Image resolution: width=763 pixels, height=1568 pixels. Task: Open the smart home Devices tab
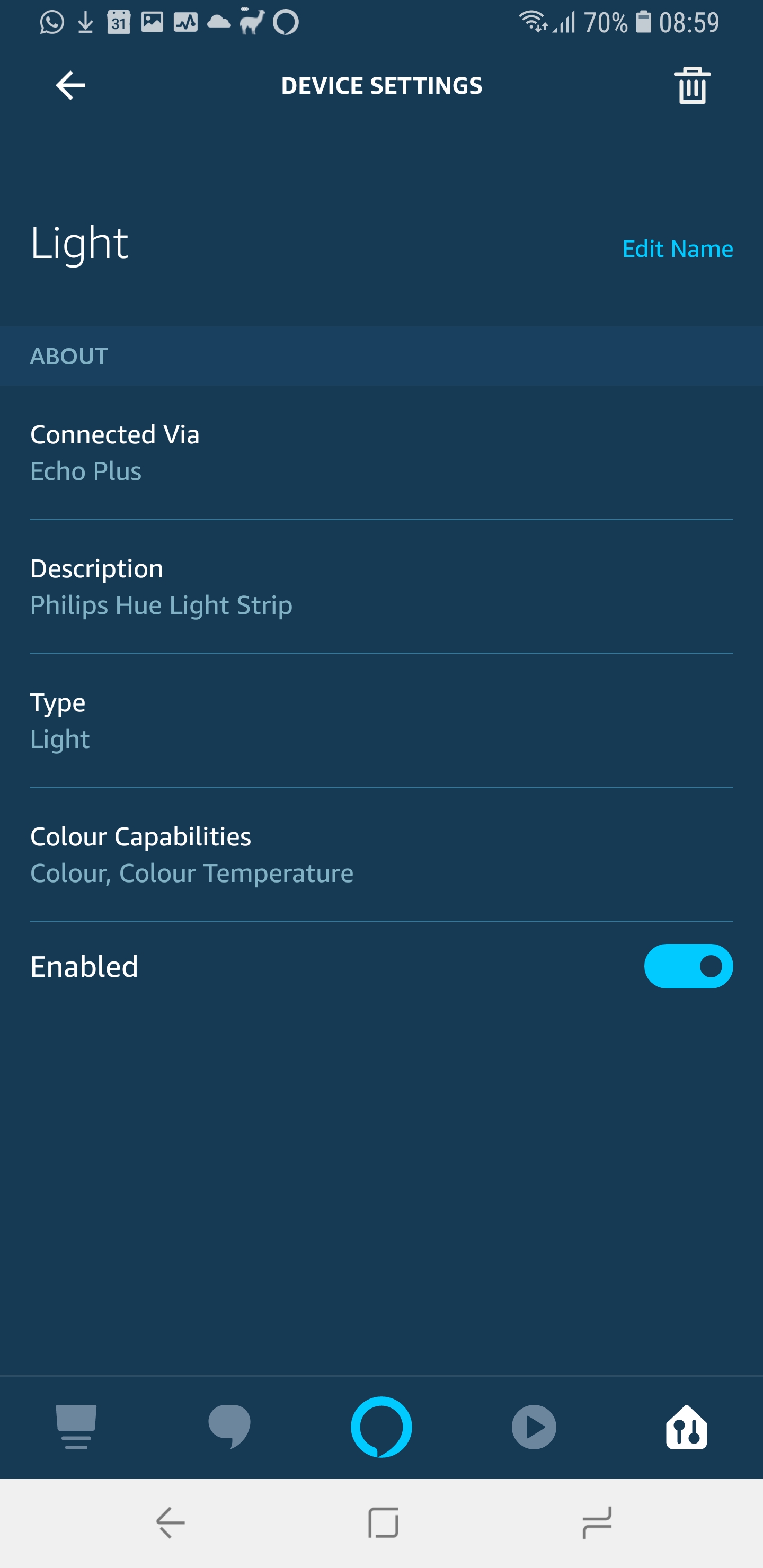(686, 1427)
